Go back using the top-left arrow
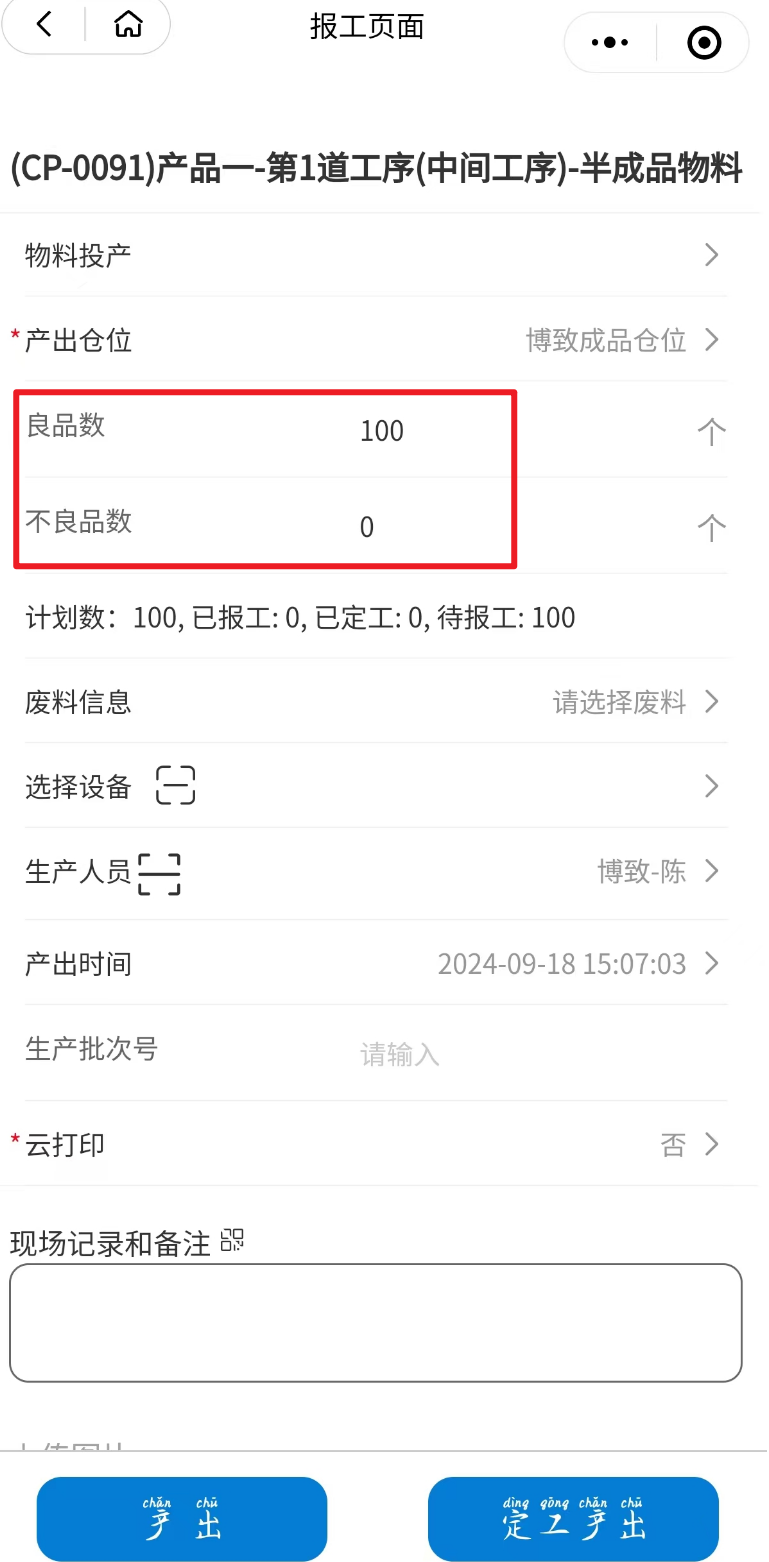 43,24
